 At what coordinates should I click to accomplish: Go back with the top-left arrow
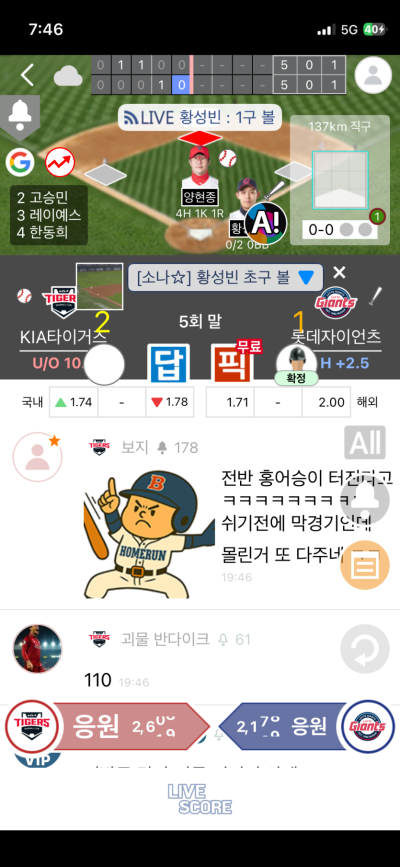(x=27, y=75)
